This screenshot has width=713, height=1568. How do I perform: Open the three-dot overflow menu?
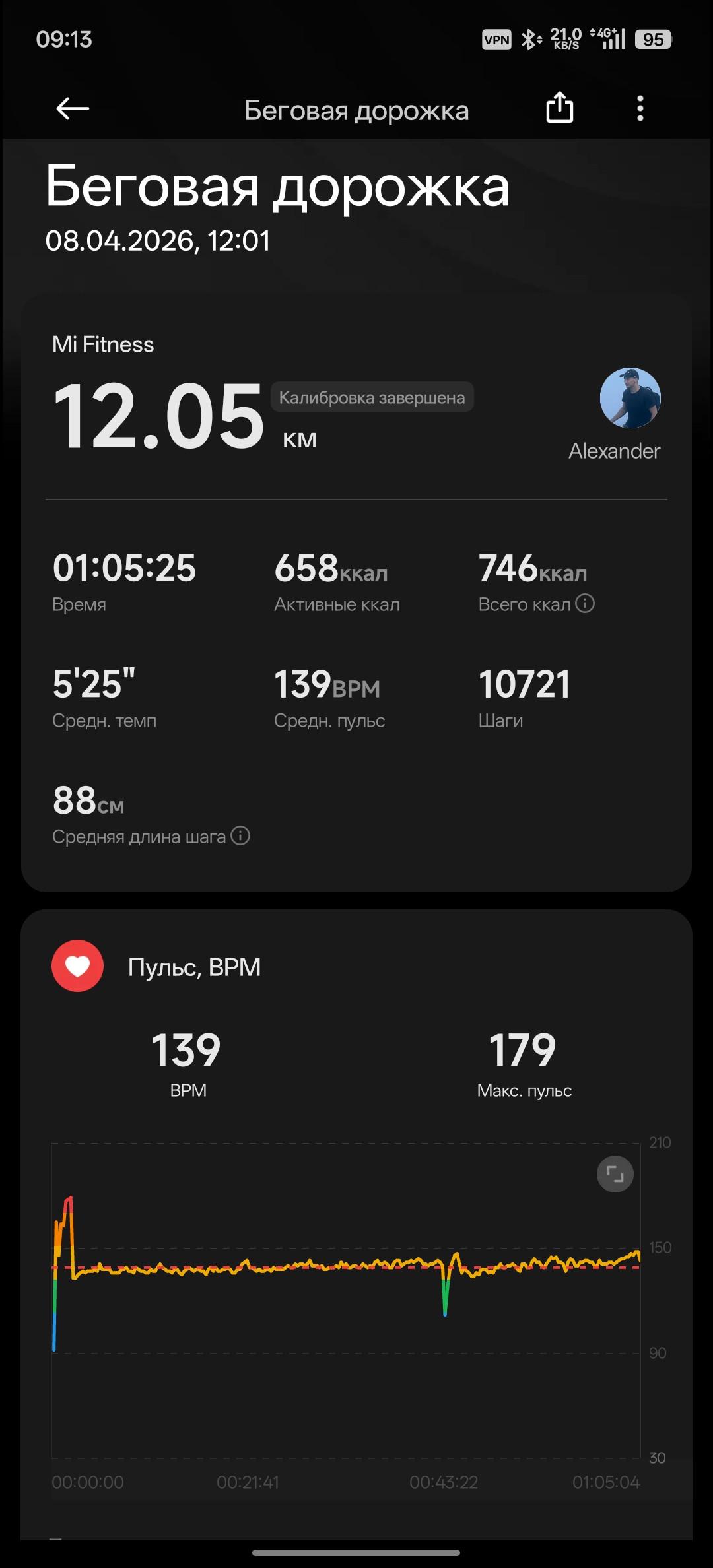click(x=640, y=108)
